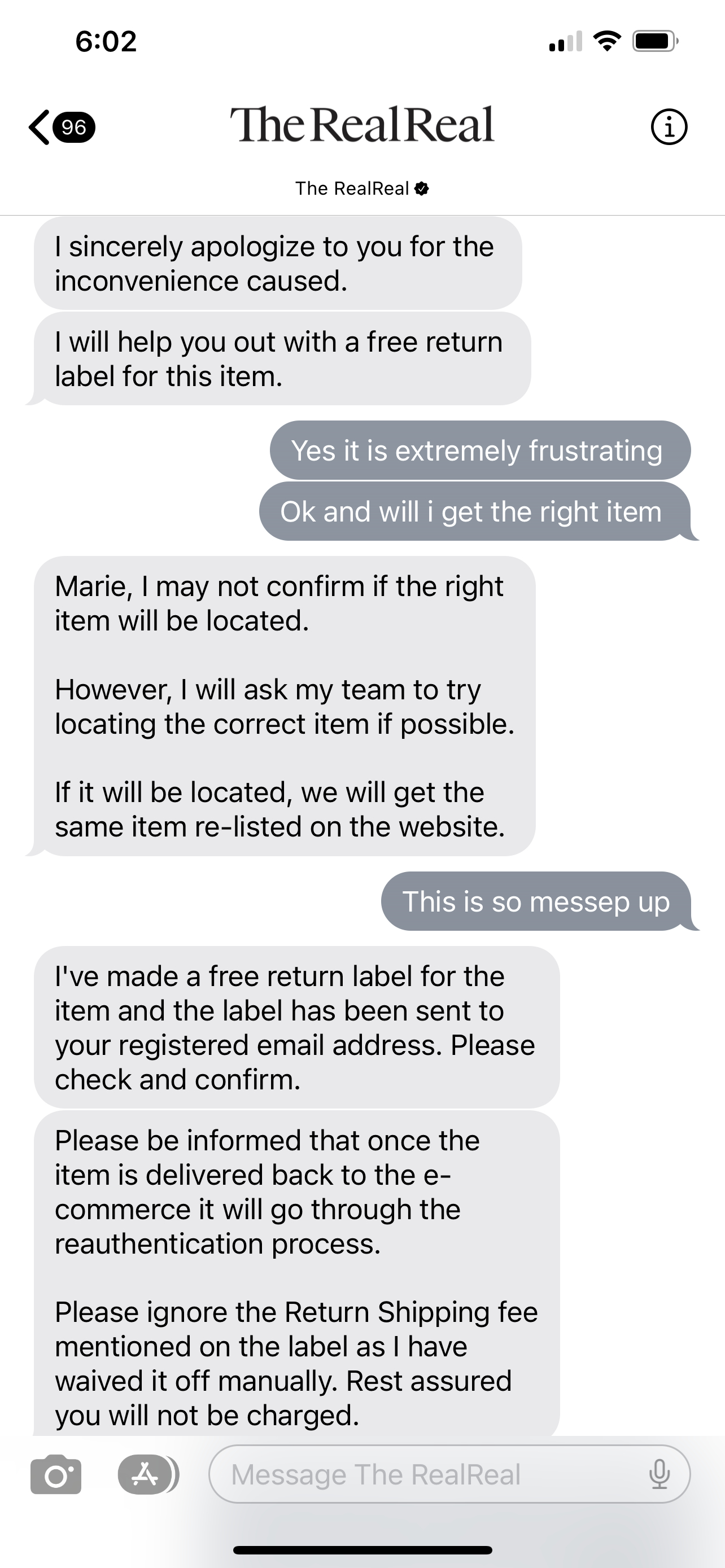
Task: Go back to the messages list
Action: coord(60,127)
